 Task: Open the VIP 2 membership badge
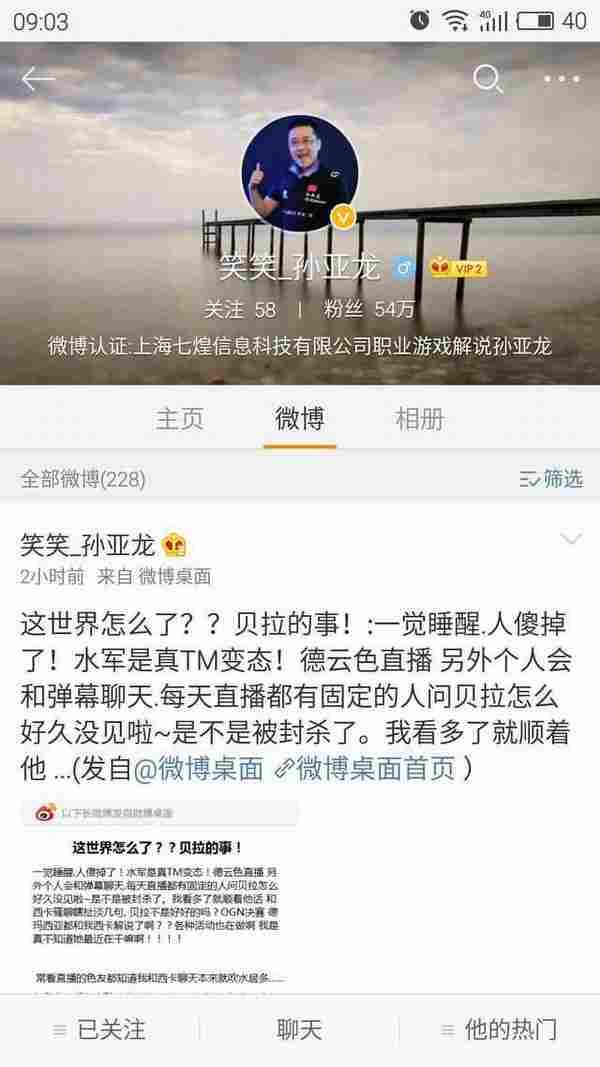tap(458, 268)
